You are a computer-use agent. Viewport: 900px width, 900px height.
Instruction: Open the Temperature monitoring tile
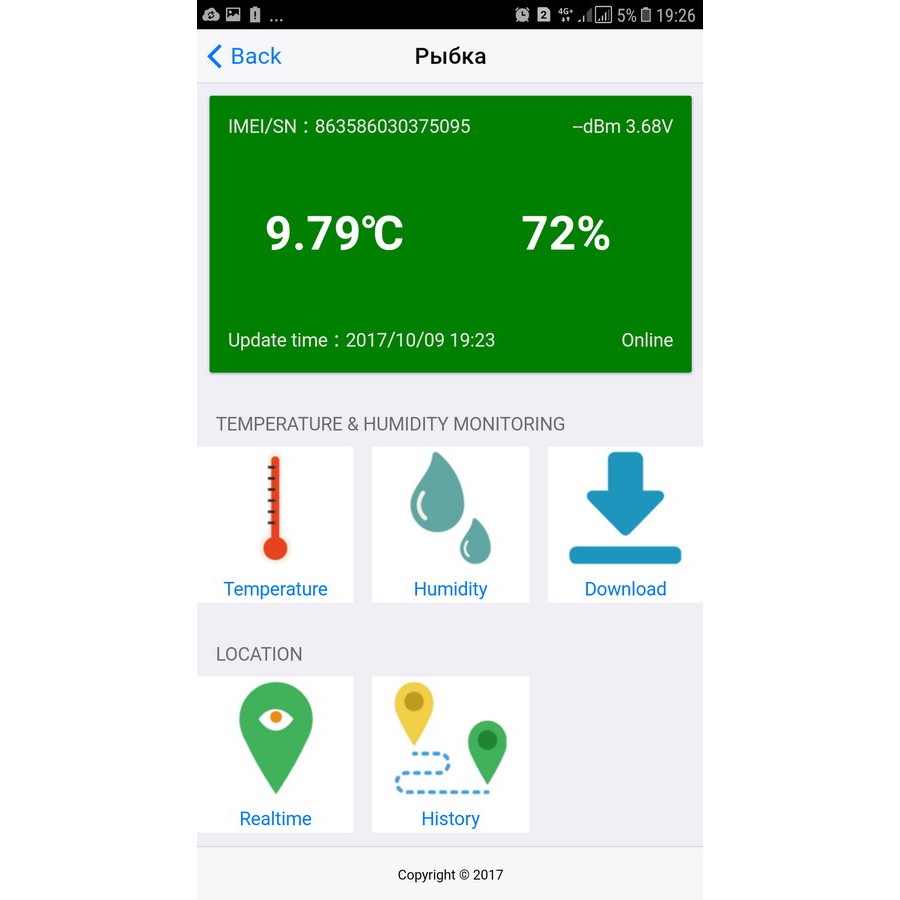point(275,525)
